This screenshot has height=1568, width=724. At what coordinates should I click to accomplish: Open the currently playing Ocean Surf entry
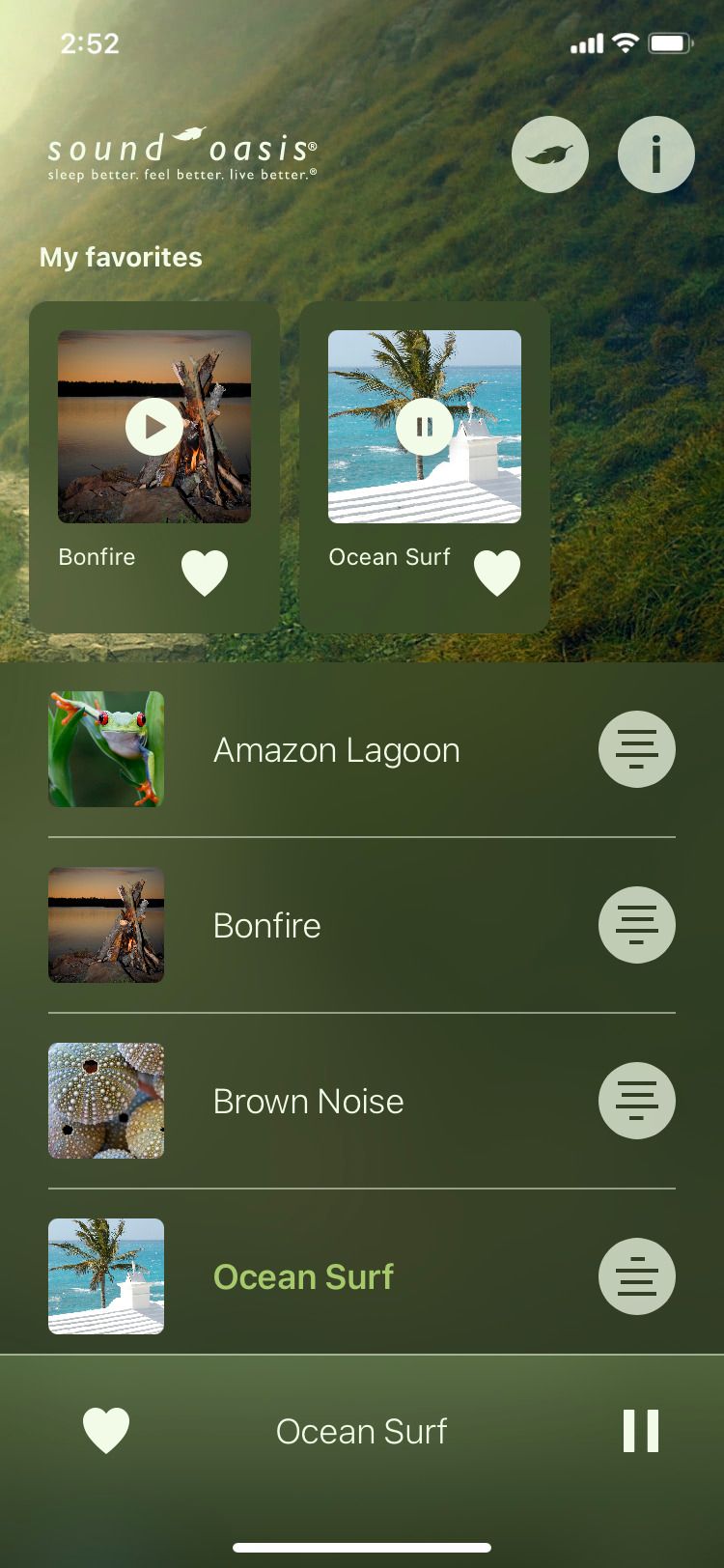pos(303,1275)
